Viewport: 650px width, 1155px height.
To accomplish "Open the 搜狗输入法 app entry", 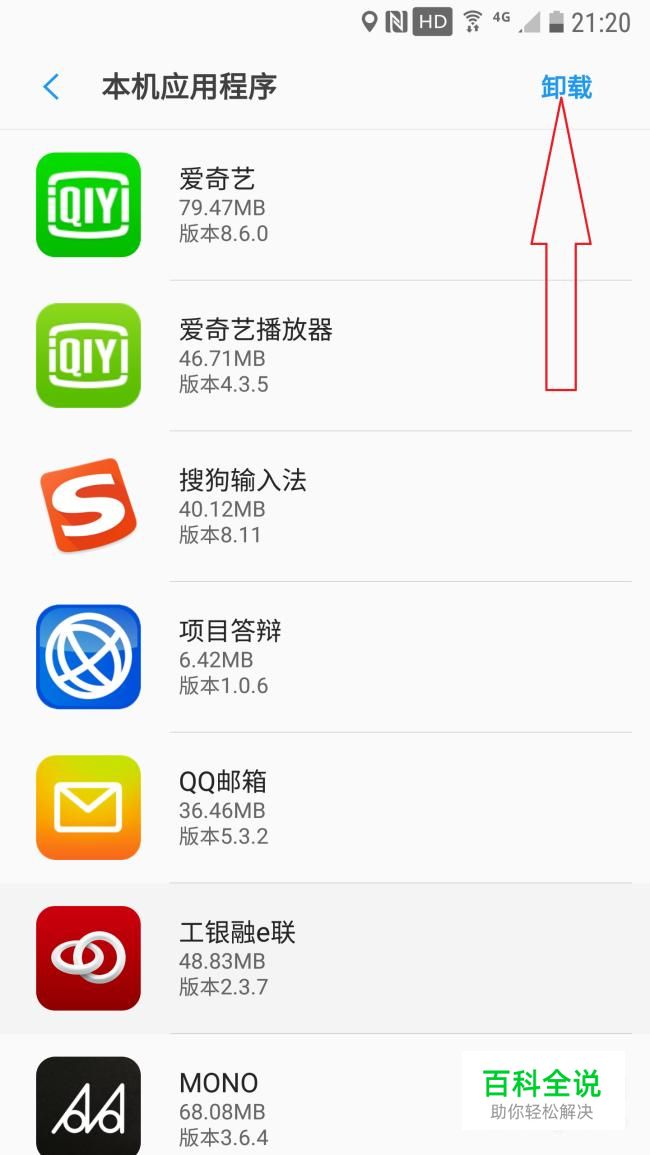I will (325, 506).
